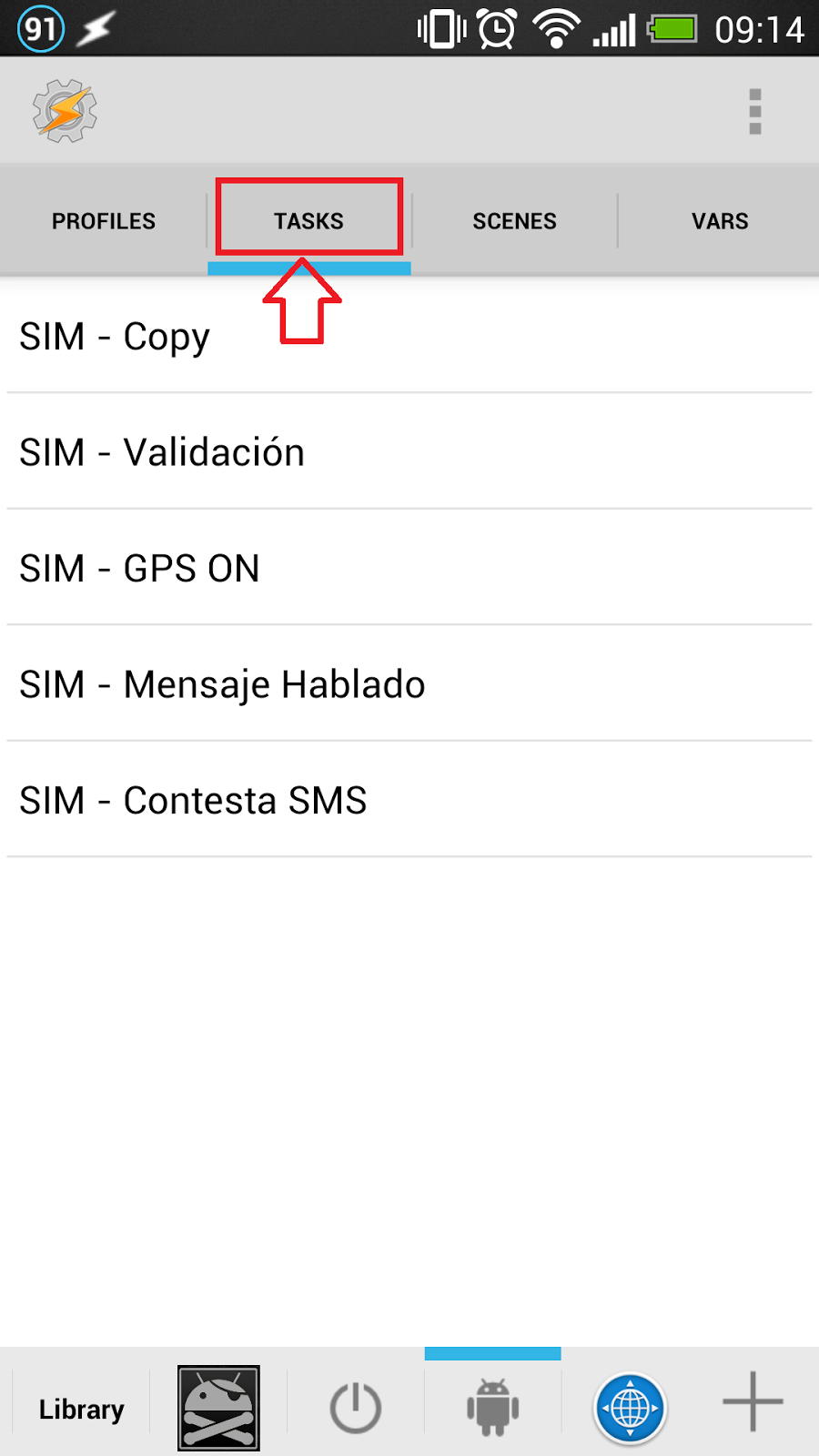Tap the alarm clock status icon
The width and height of the screenshot is (819, 1456).
[496, 27]
